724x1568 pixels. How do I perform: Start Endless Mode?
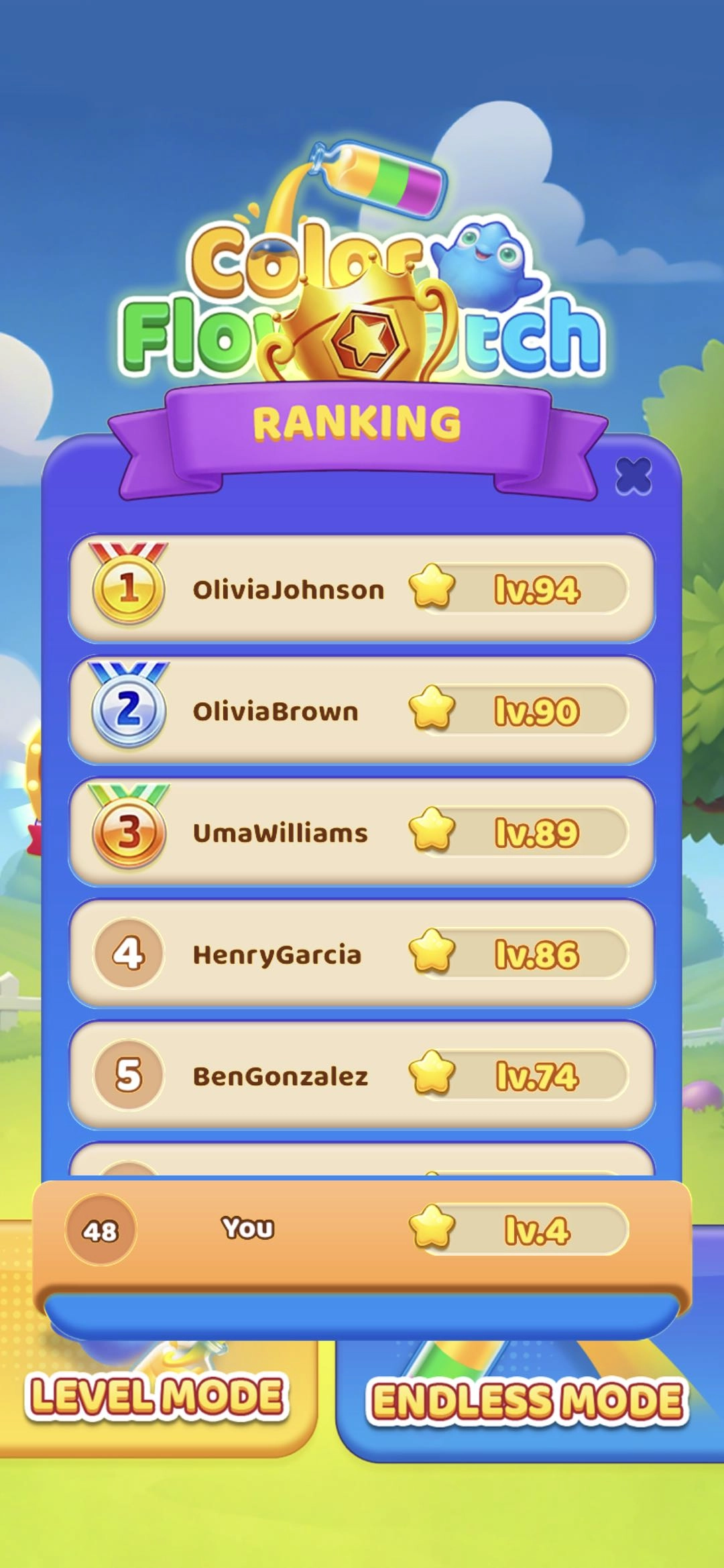pyautogui.click(x=527, y=1402)
